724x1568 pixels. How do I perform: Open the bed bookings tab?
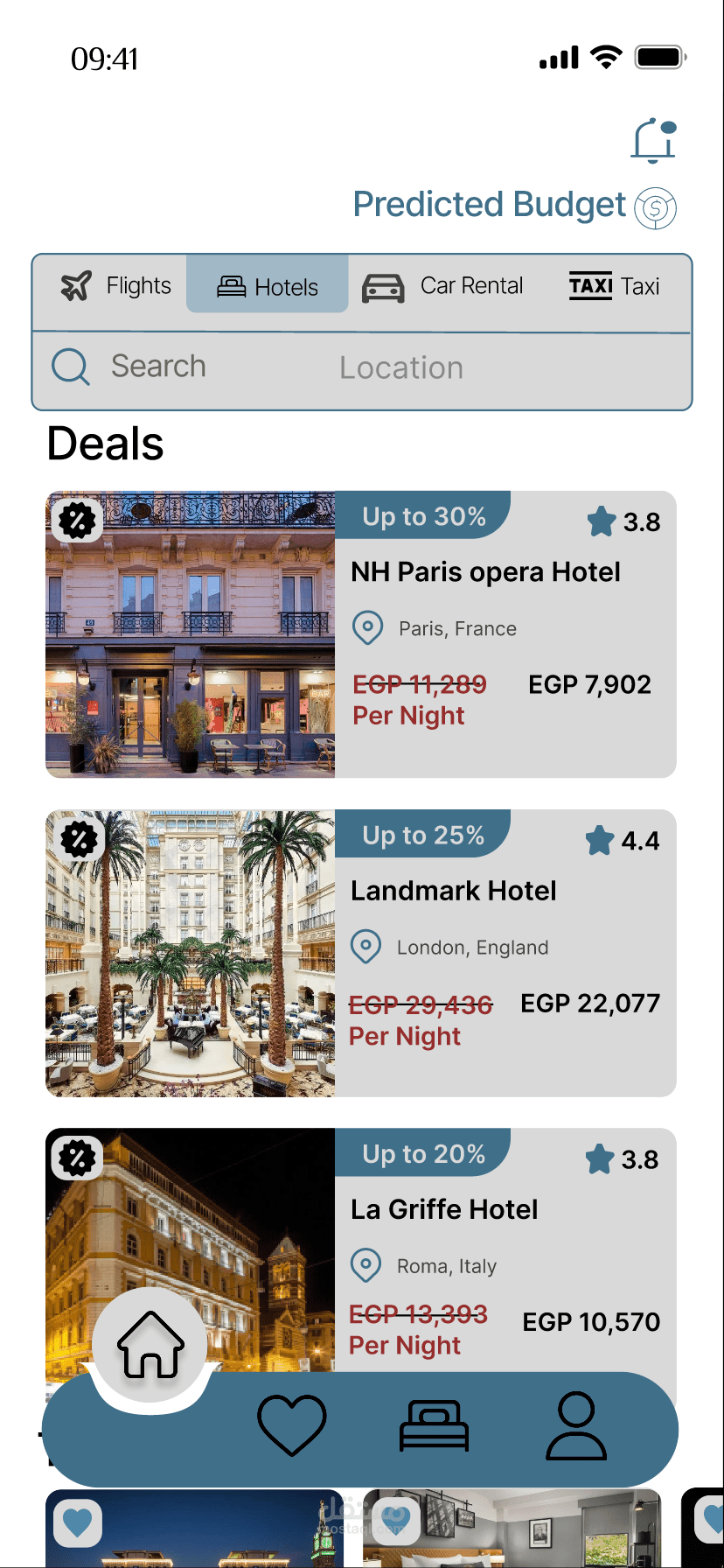click(x=434, y=1425)
